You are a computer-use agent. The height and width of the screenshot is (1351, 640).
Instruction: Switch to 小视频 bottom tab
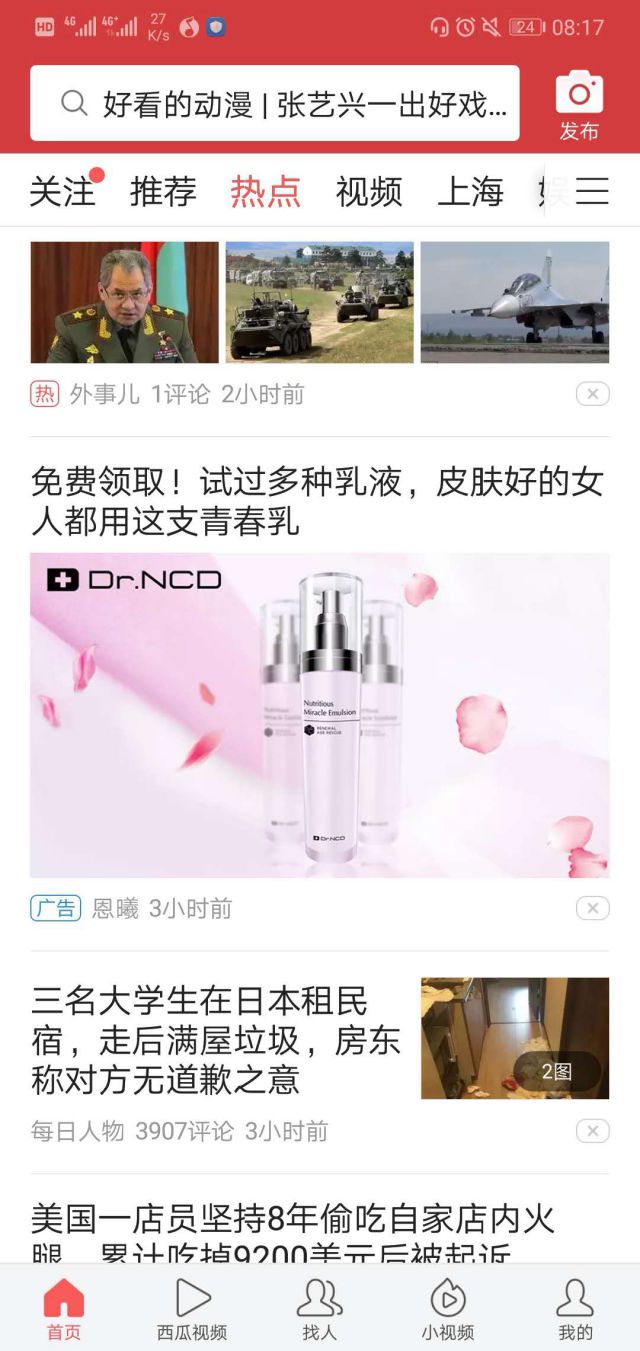[447, 1308]
